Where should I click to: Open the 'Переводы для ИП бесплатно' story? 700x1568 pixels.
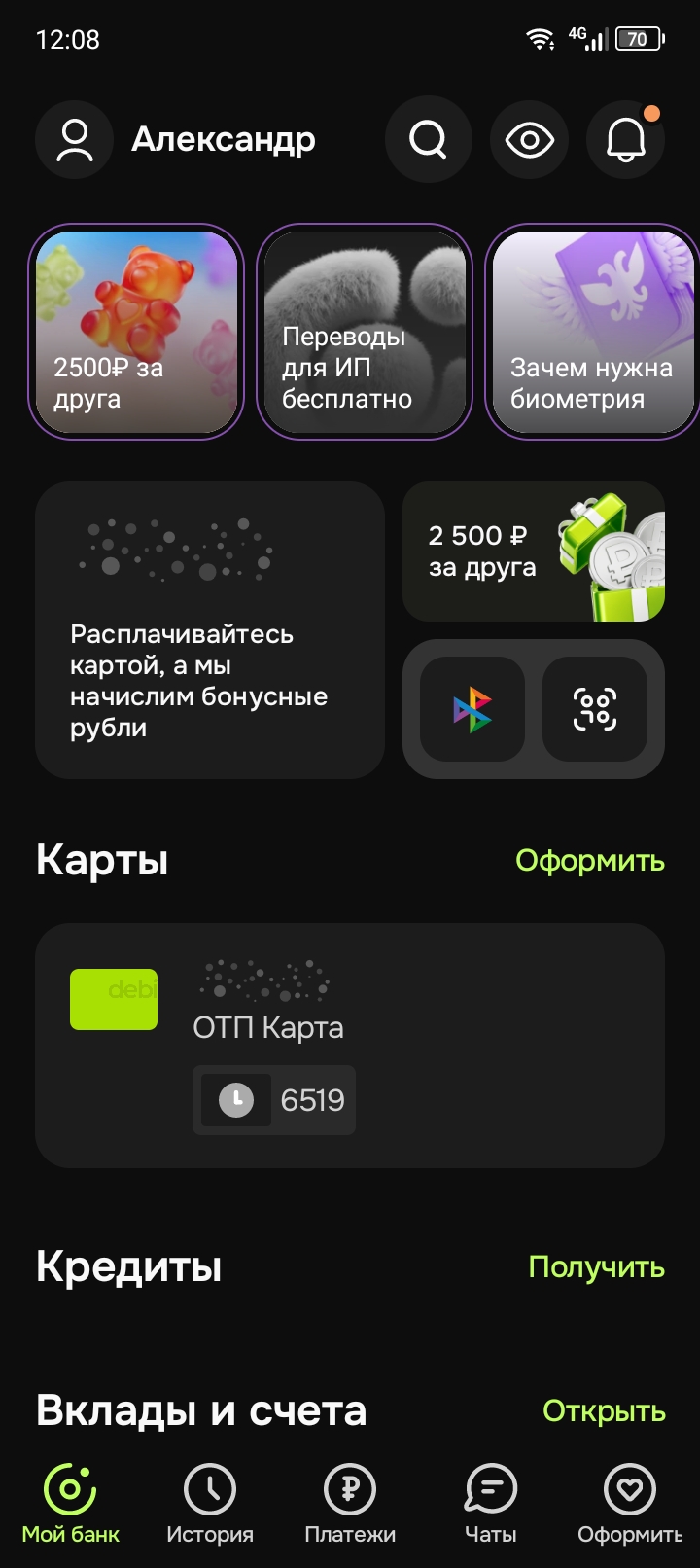click(365, 332)
